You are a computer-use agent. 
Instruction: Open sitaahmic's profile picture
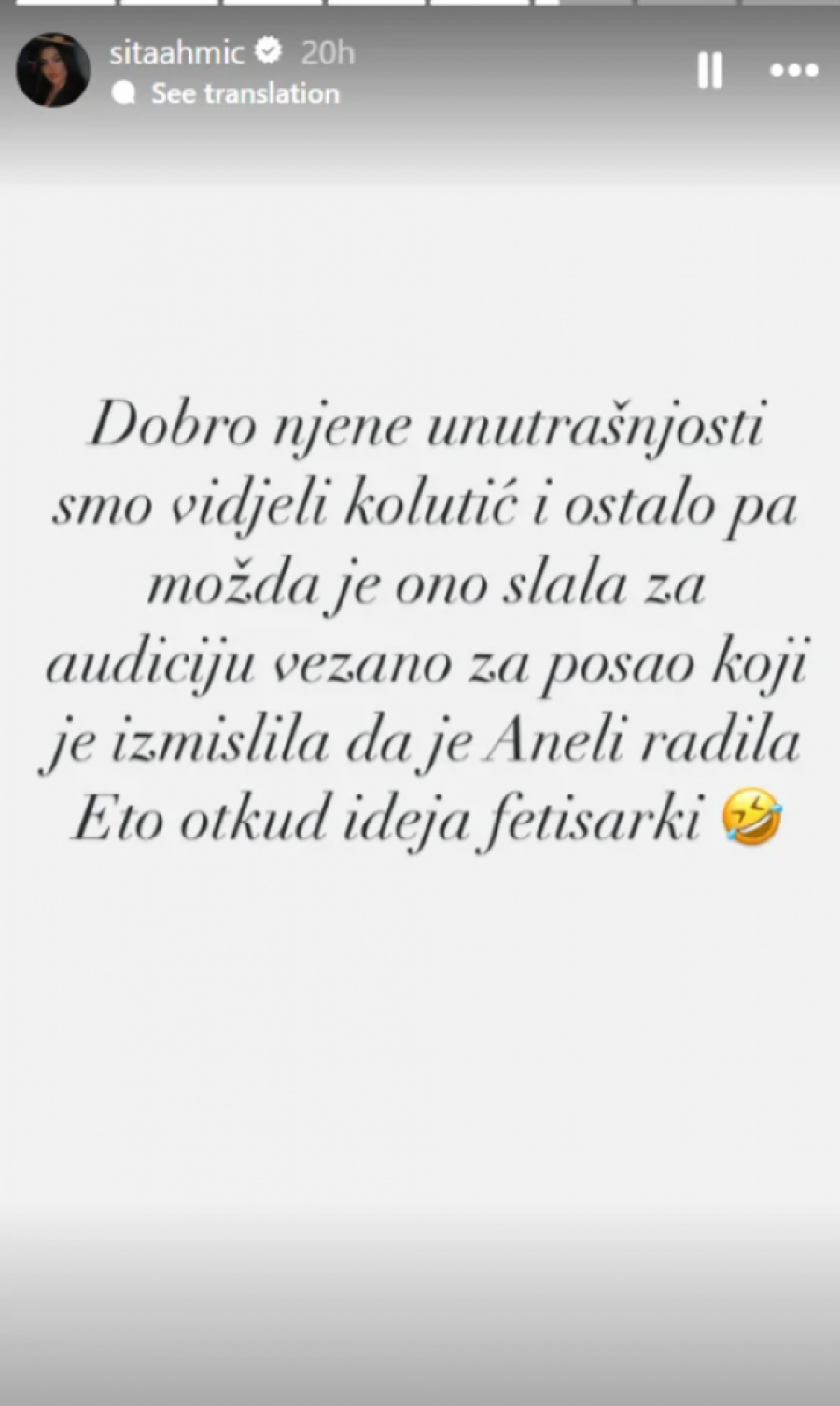[53, 70]
